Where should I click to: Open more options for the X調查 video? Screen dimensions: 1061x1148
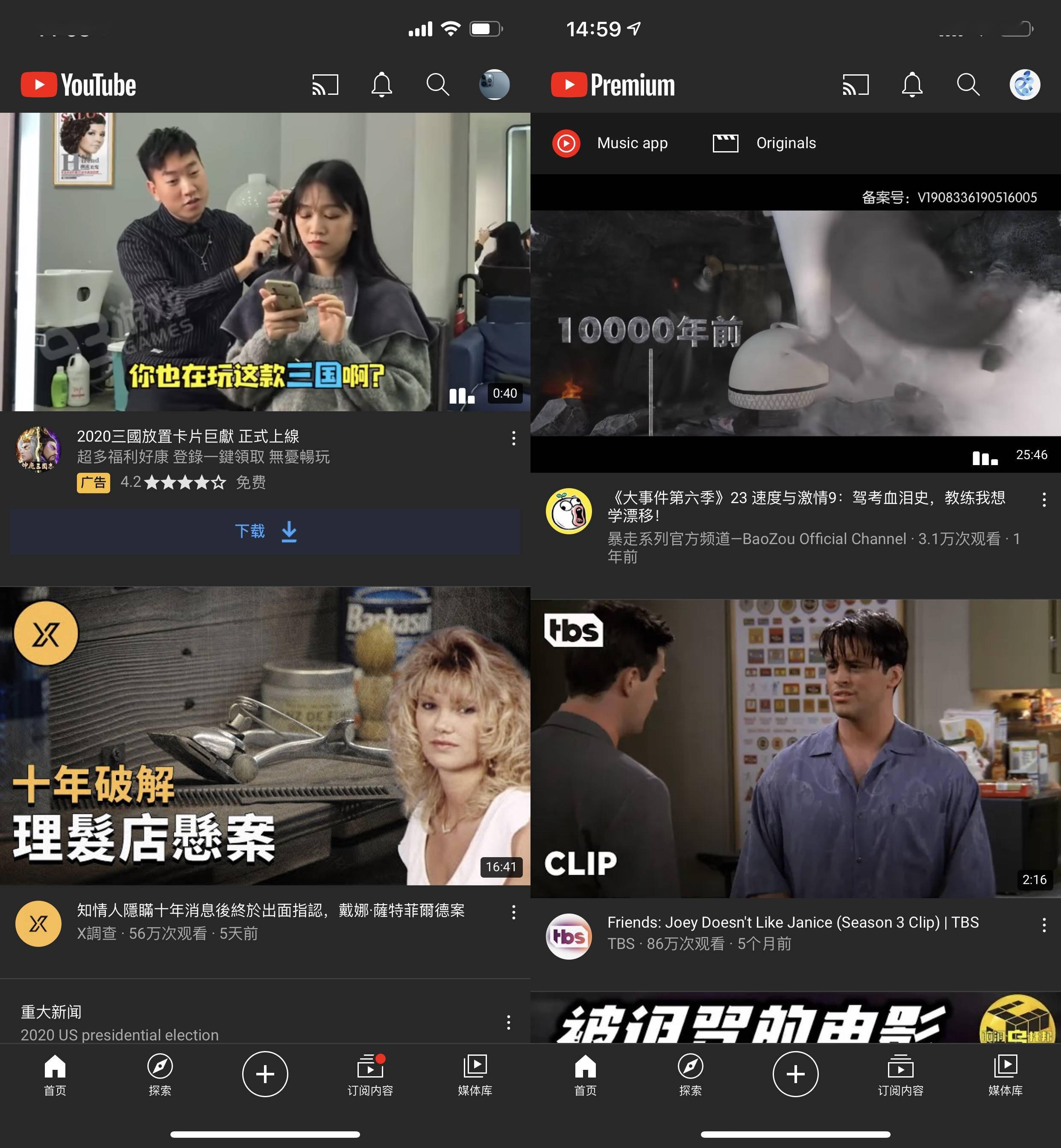click(x=513, y=912)
